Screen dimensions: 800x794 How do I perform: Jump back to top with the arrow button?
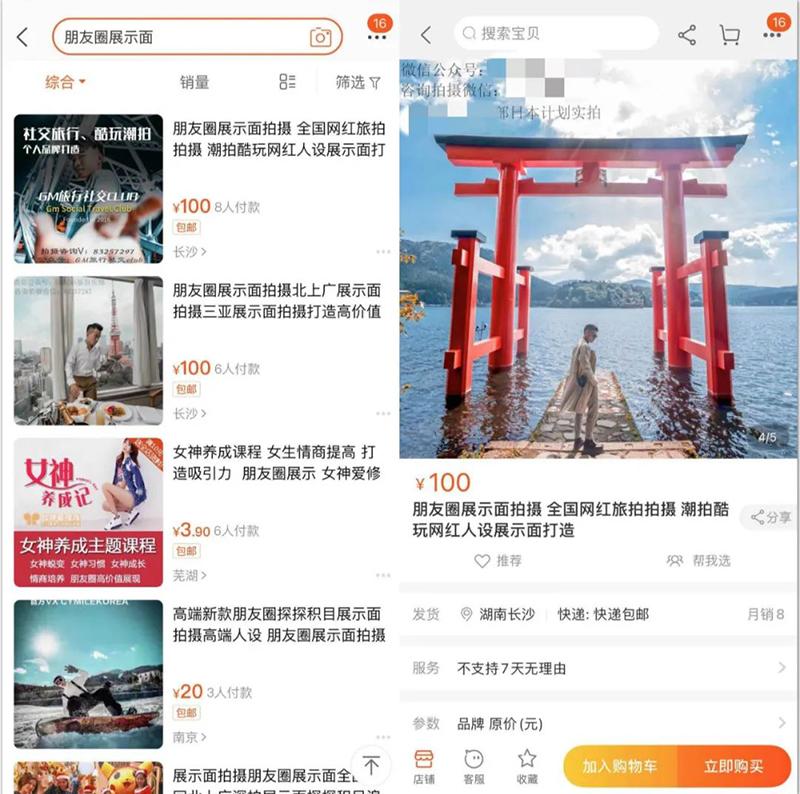click(x=371, y=765)
